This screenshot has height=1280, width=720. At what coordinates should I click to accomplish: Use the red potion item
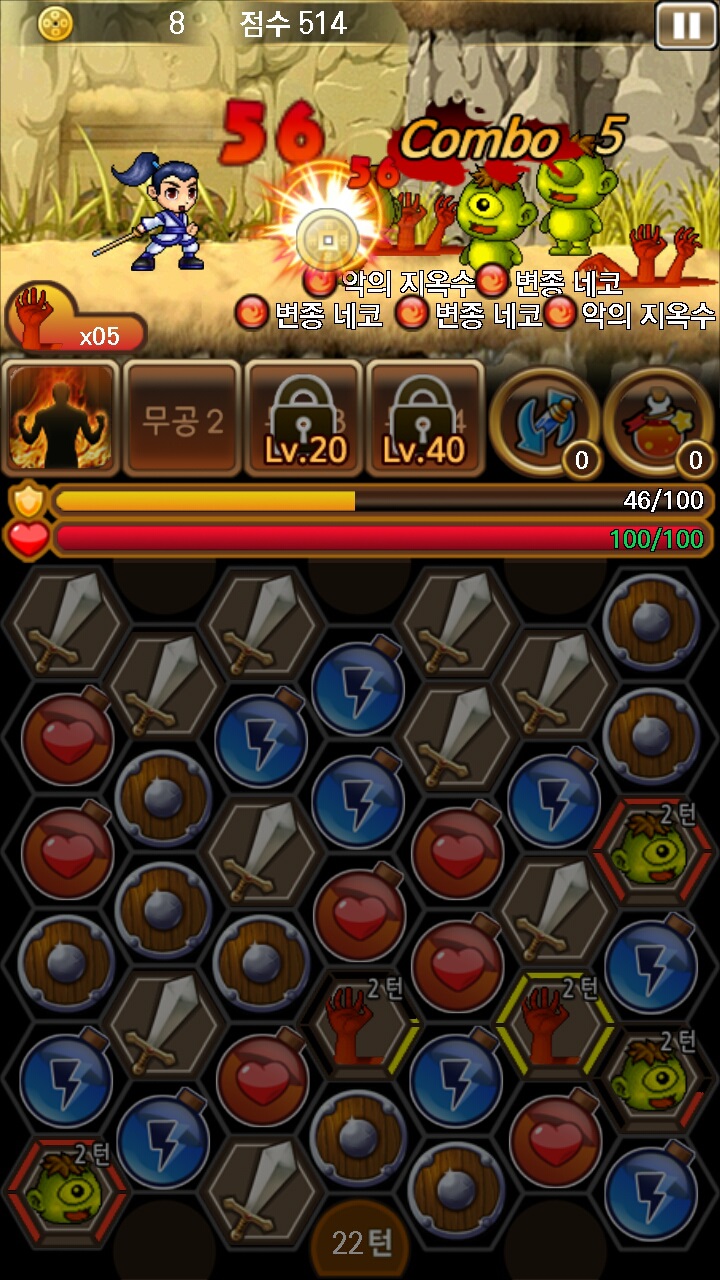[x=659, y=420]
